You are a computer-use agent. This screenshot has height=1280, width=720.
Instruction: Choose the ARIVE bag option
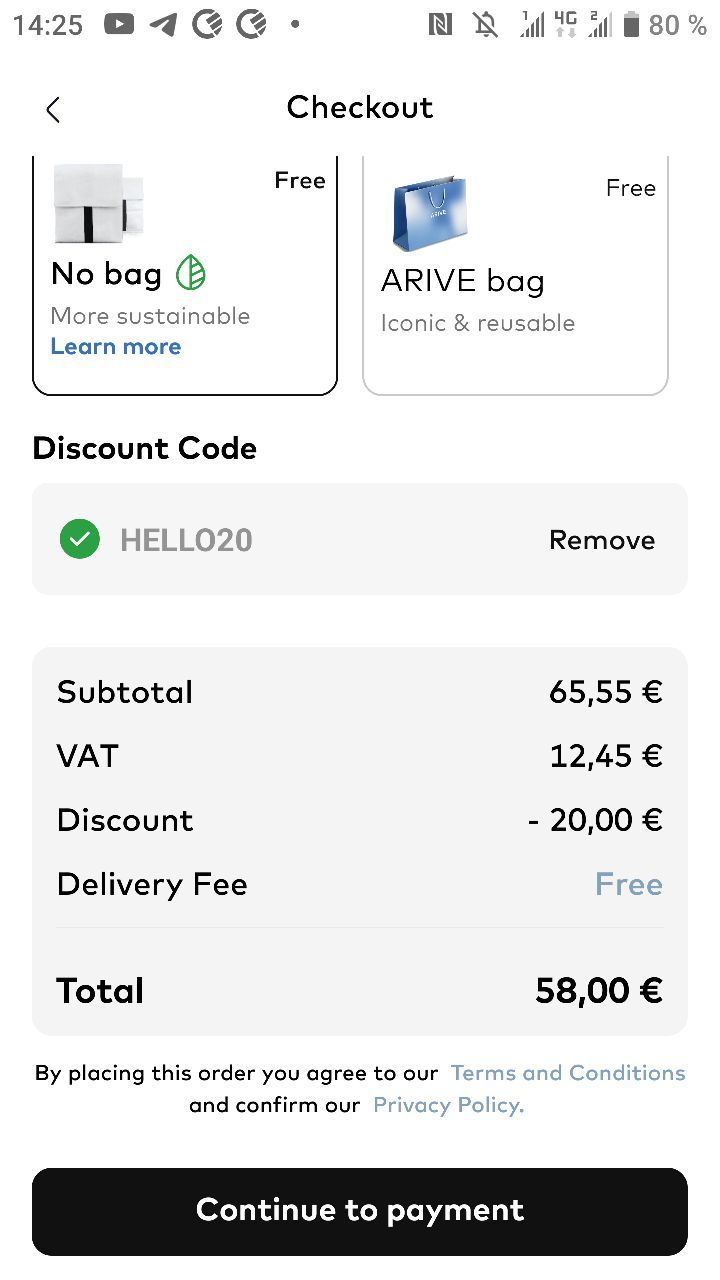[515, 275]
